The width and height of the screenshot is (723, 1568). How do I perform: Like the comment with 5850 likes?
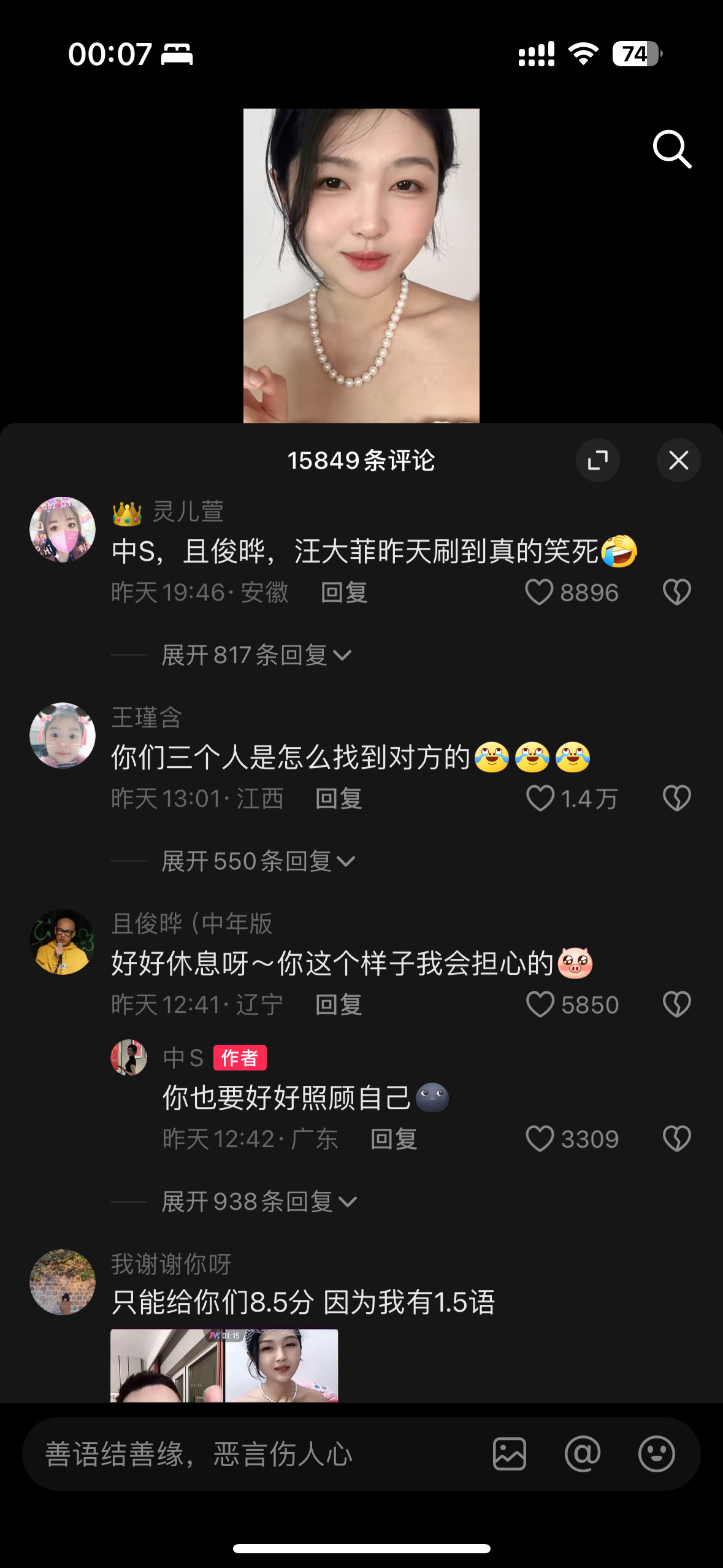[x=540, y=1004]
